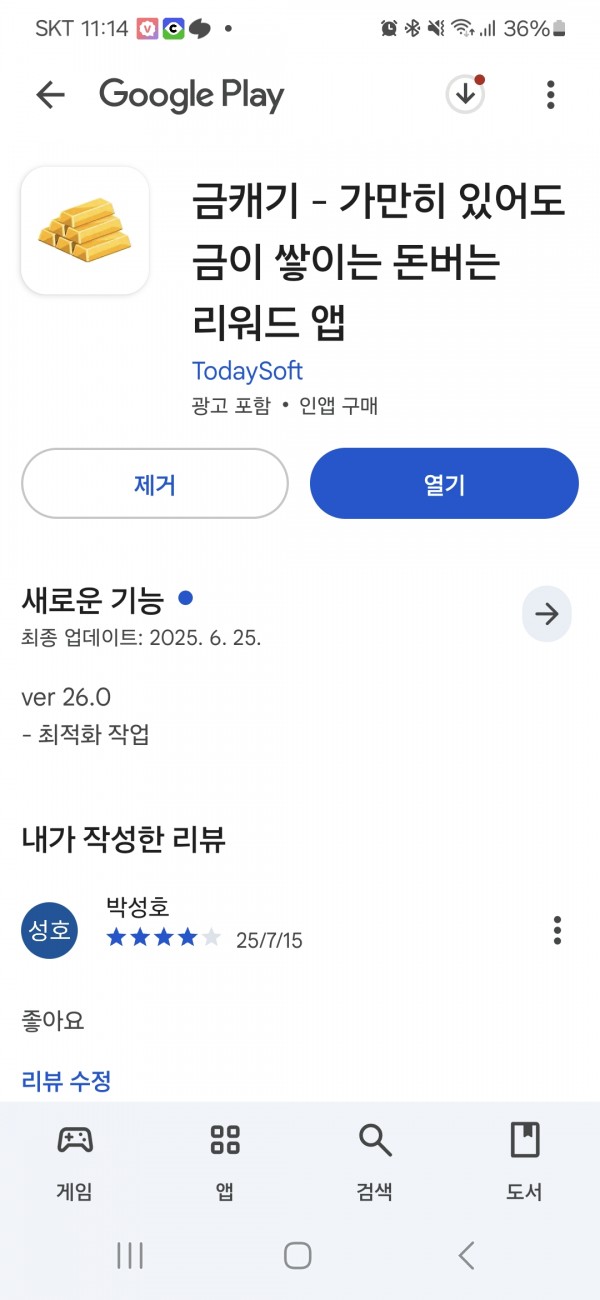
Task: Open the top overflow menu
Action: coord(550,95)
